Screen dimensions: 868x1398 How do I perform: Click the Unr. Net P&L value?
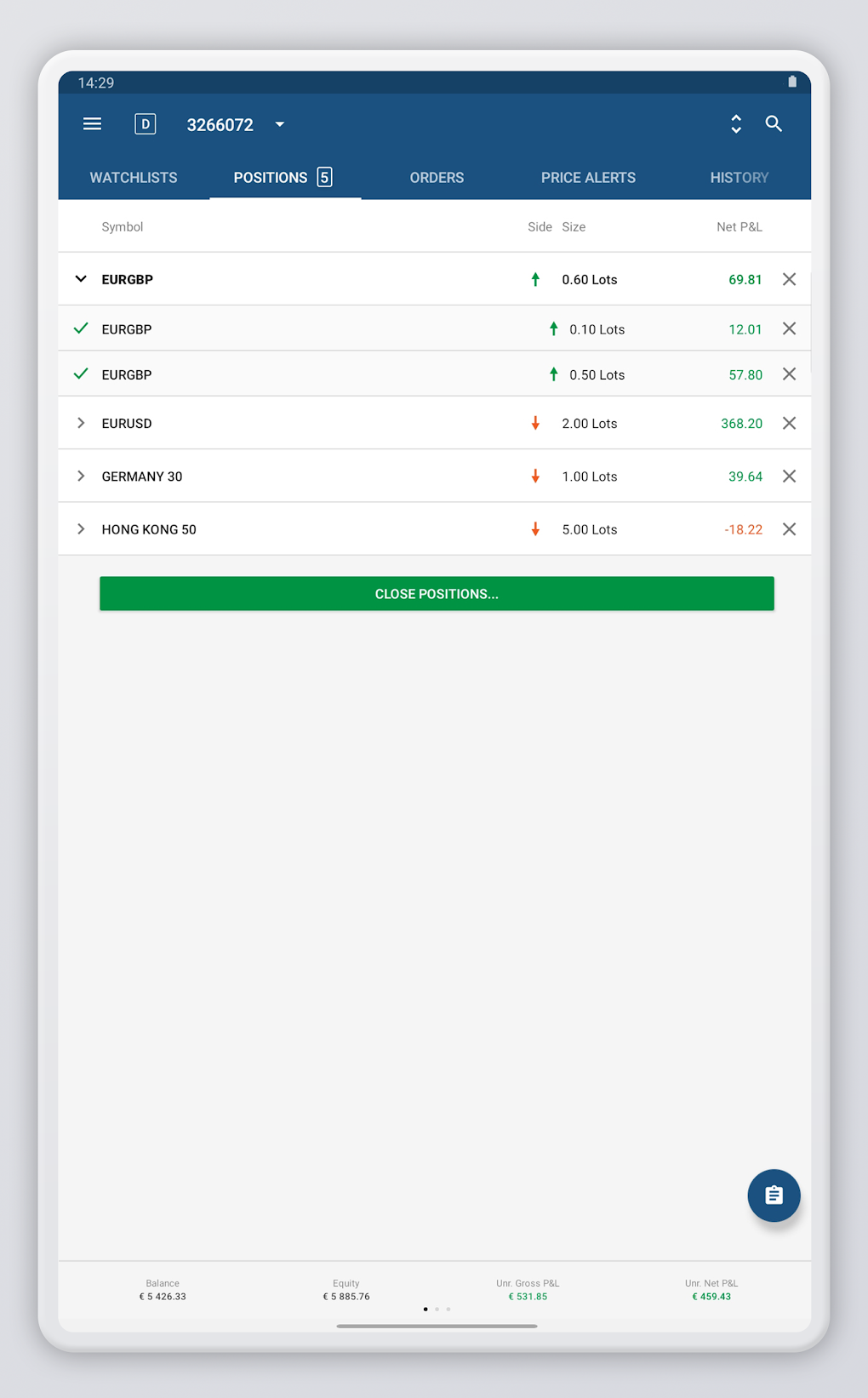pyautogui.click(x=711, y=1296)
